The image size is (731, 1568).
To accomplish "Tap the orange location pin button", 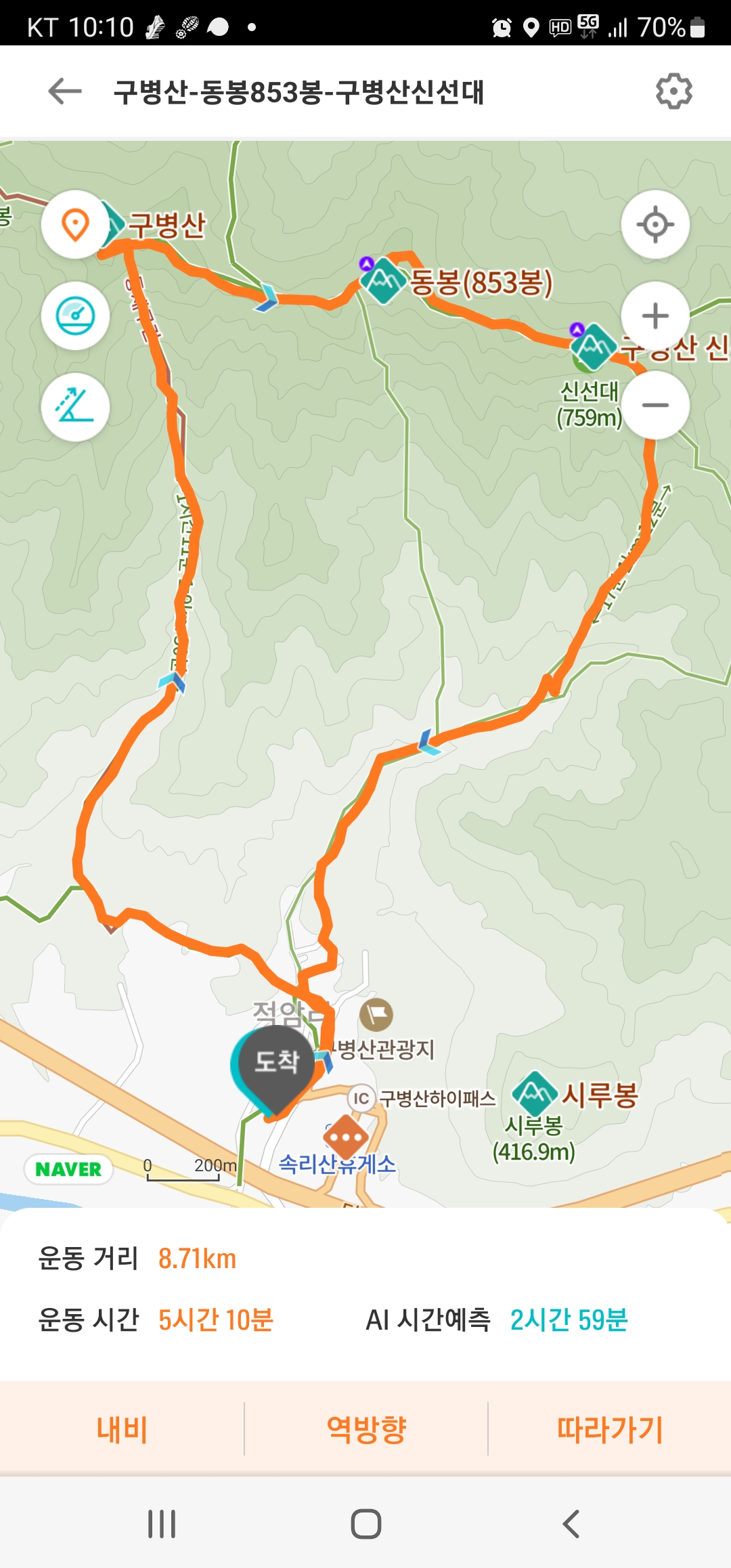I will click(x=75, y=224).
